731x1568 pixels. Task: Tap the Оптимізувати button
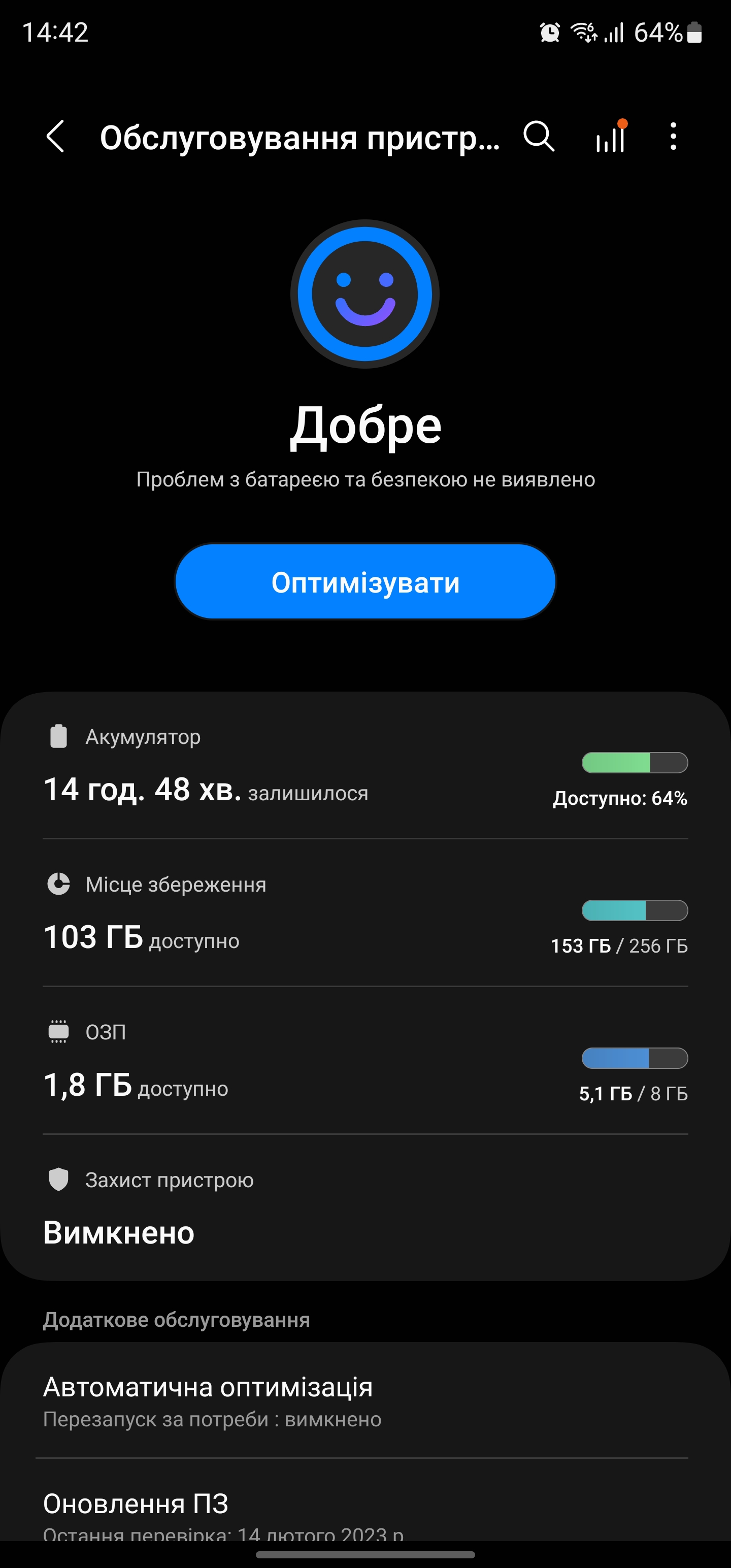[365, 582]
